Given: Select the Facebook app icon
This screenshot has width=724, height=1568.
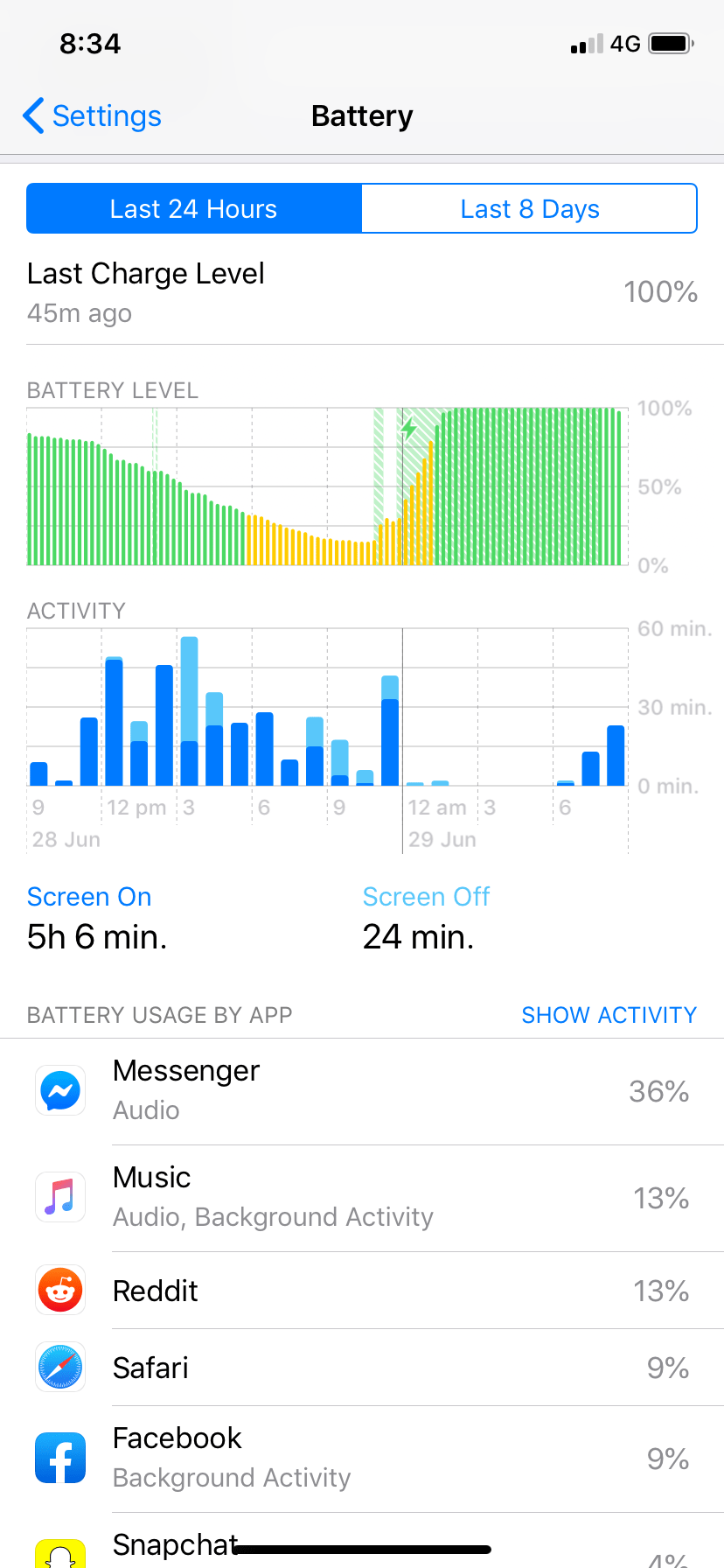Looking at the screenshot, I should point(59,1456).
